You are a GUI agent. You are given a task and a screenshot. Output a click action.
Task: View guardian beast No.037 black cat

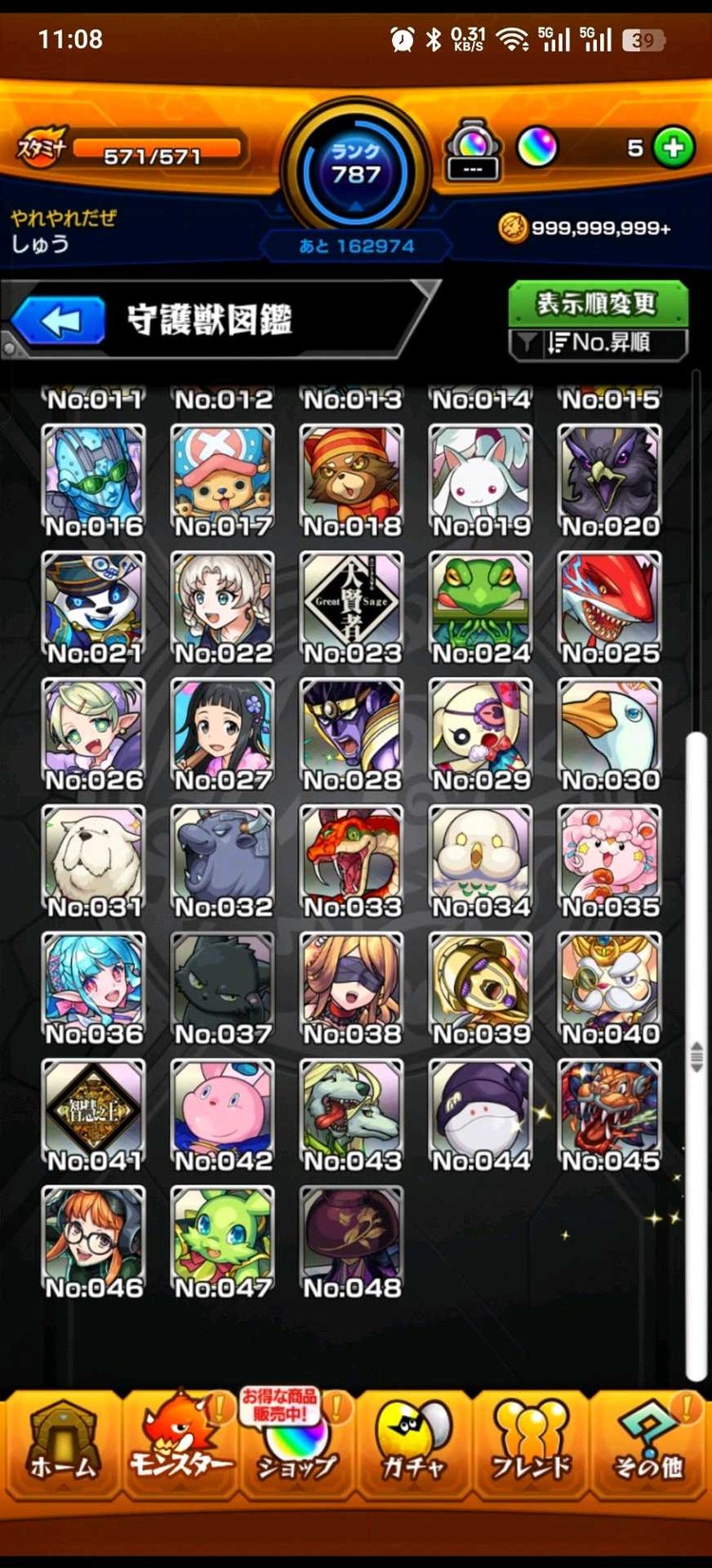[x=223, y=986]
